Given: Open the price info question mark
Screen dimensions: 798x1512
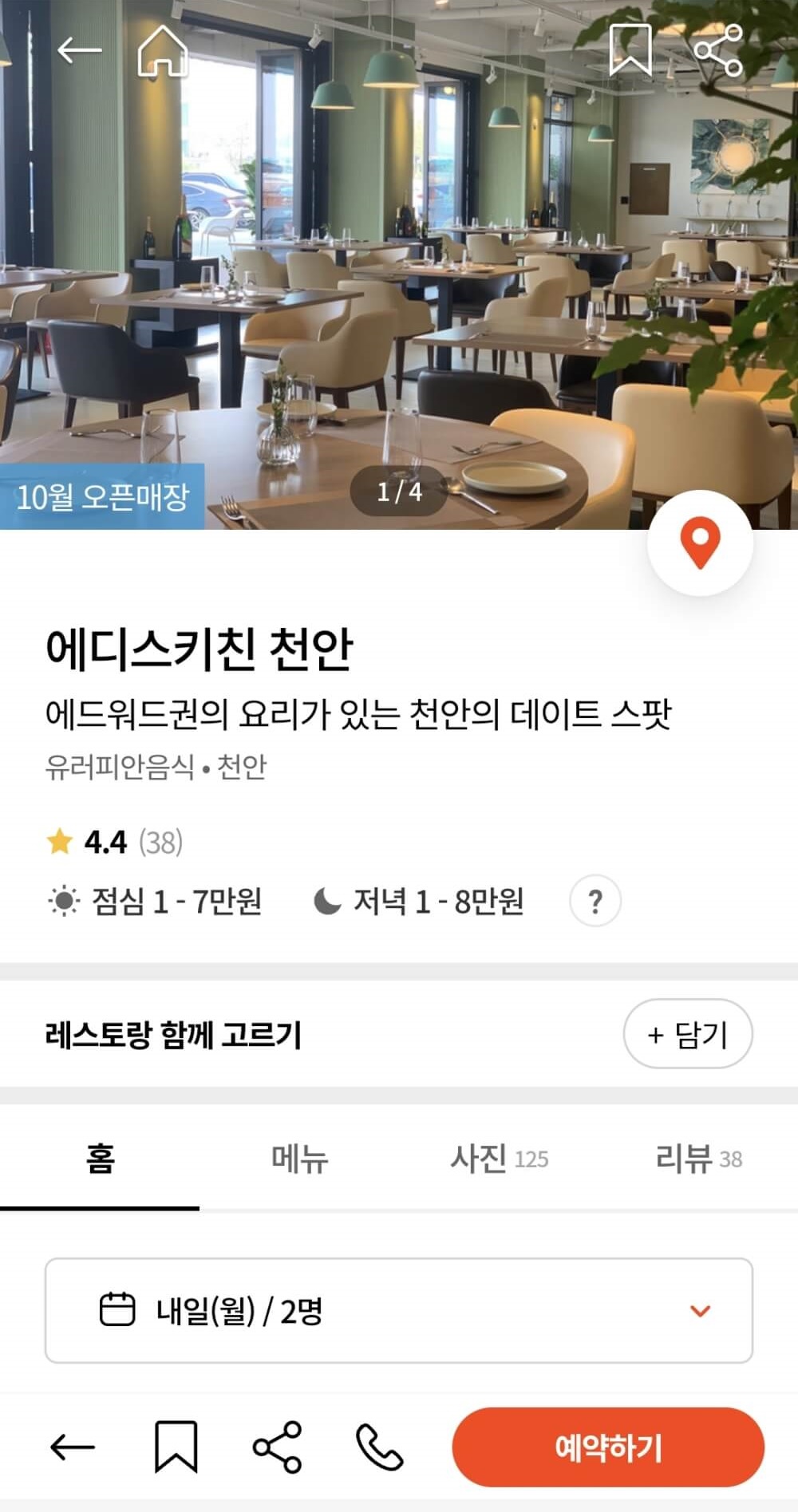Looking at the screenshot, I should coord(595,900).
